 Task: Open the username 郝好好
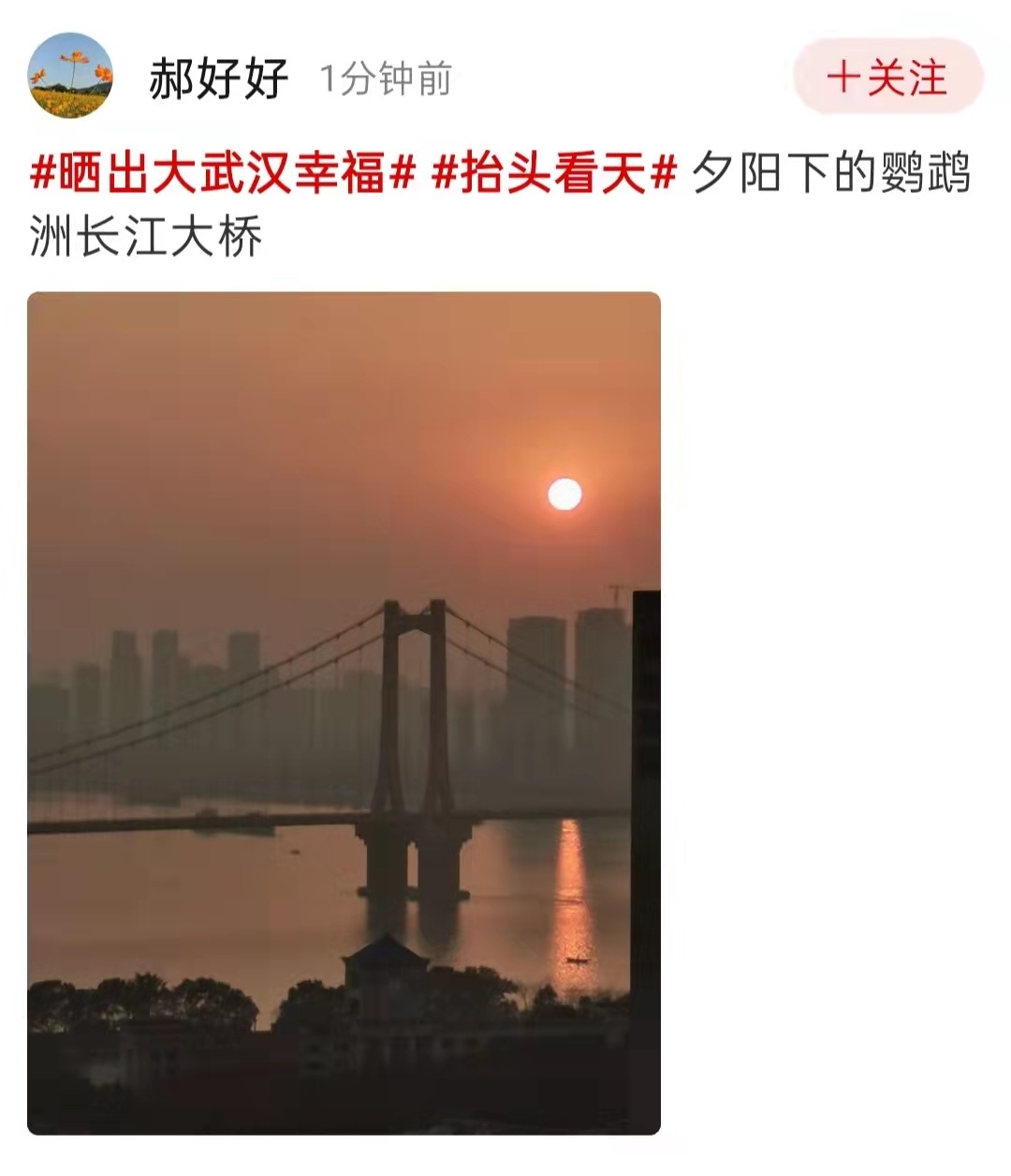[218, 79]
